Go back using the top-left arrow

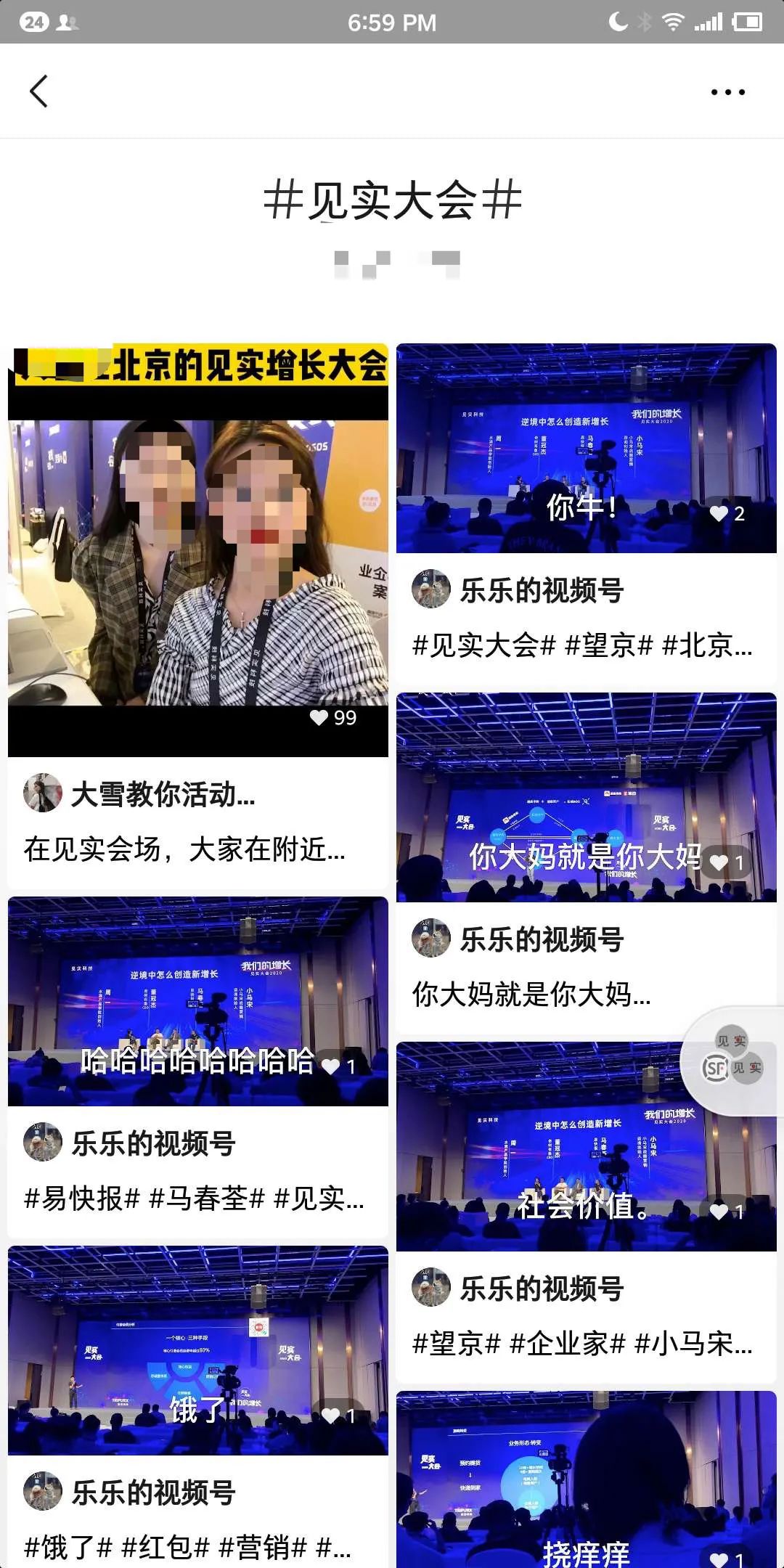point(39,91)
